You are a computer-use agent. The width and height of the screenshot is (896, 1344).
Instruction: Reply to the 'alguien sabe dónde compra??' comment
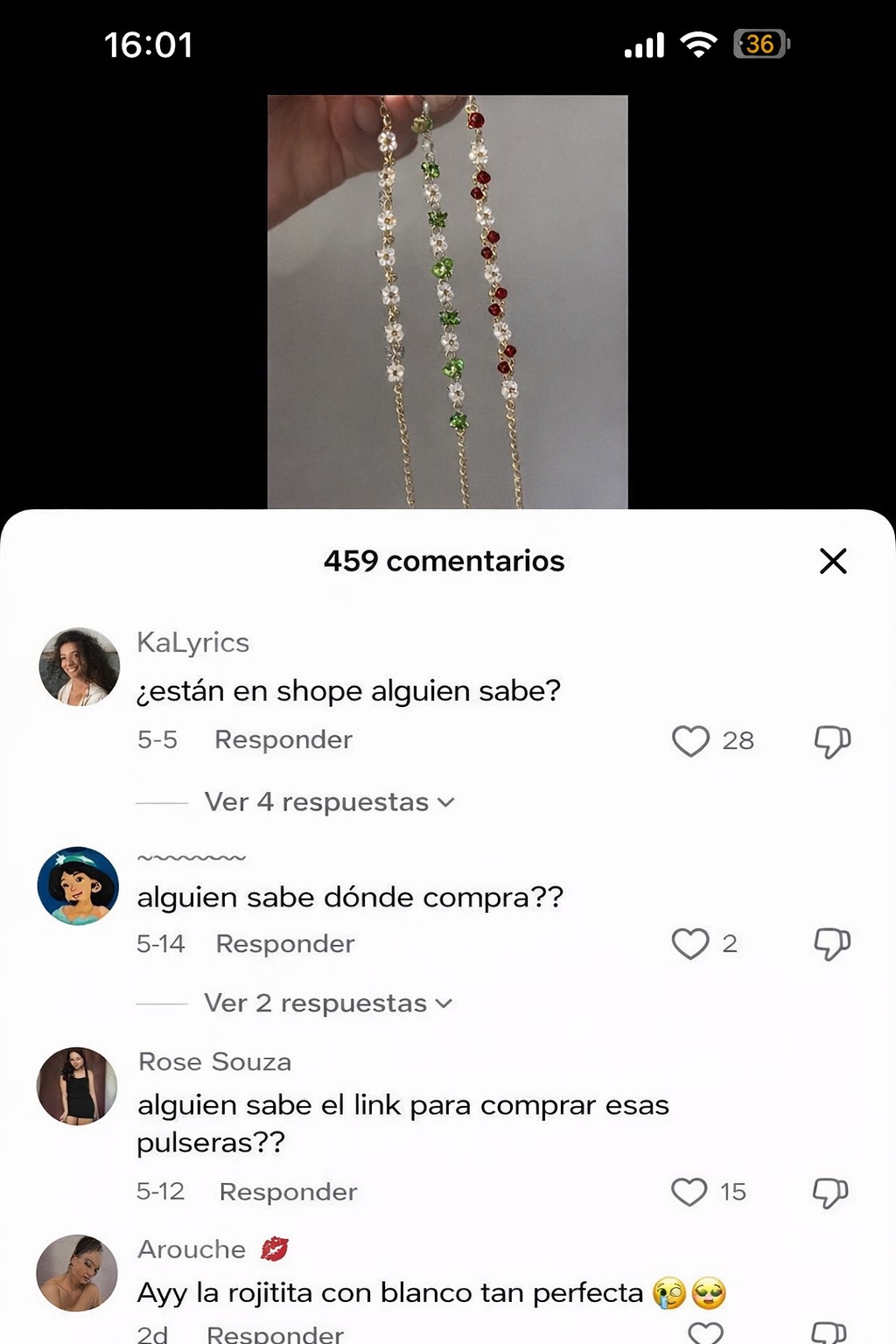click(284, 943)
